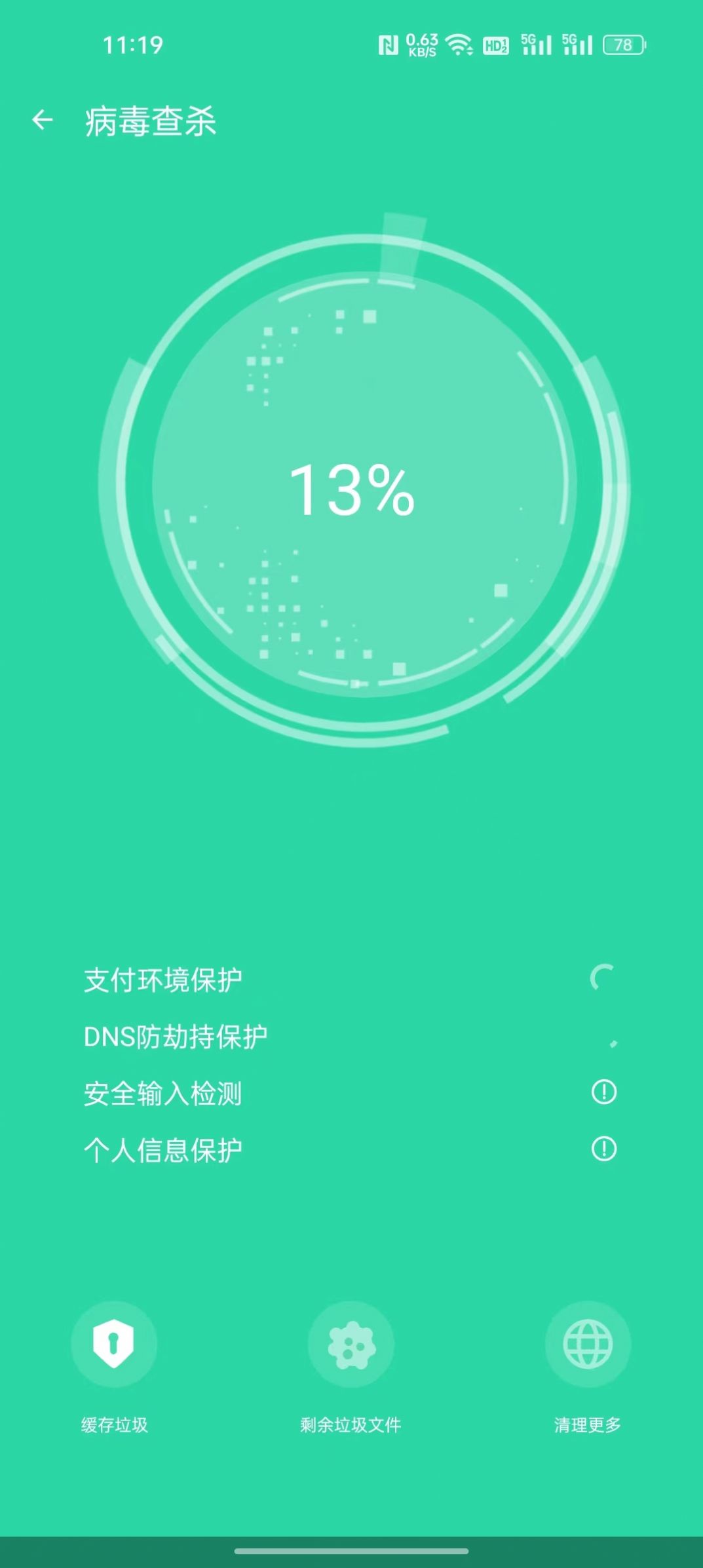Tap the shield icon above 缓存垃圾

(114, 1345)
